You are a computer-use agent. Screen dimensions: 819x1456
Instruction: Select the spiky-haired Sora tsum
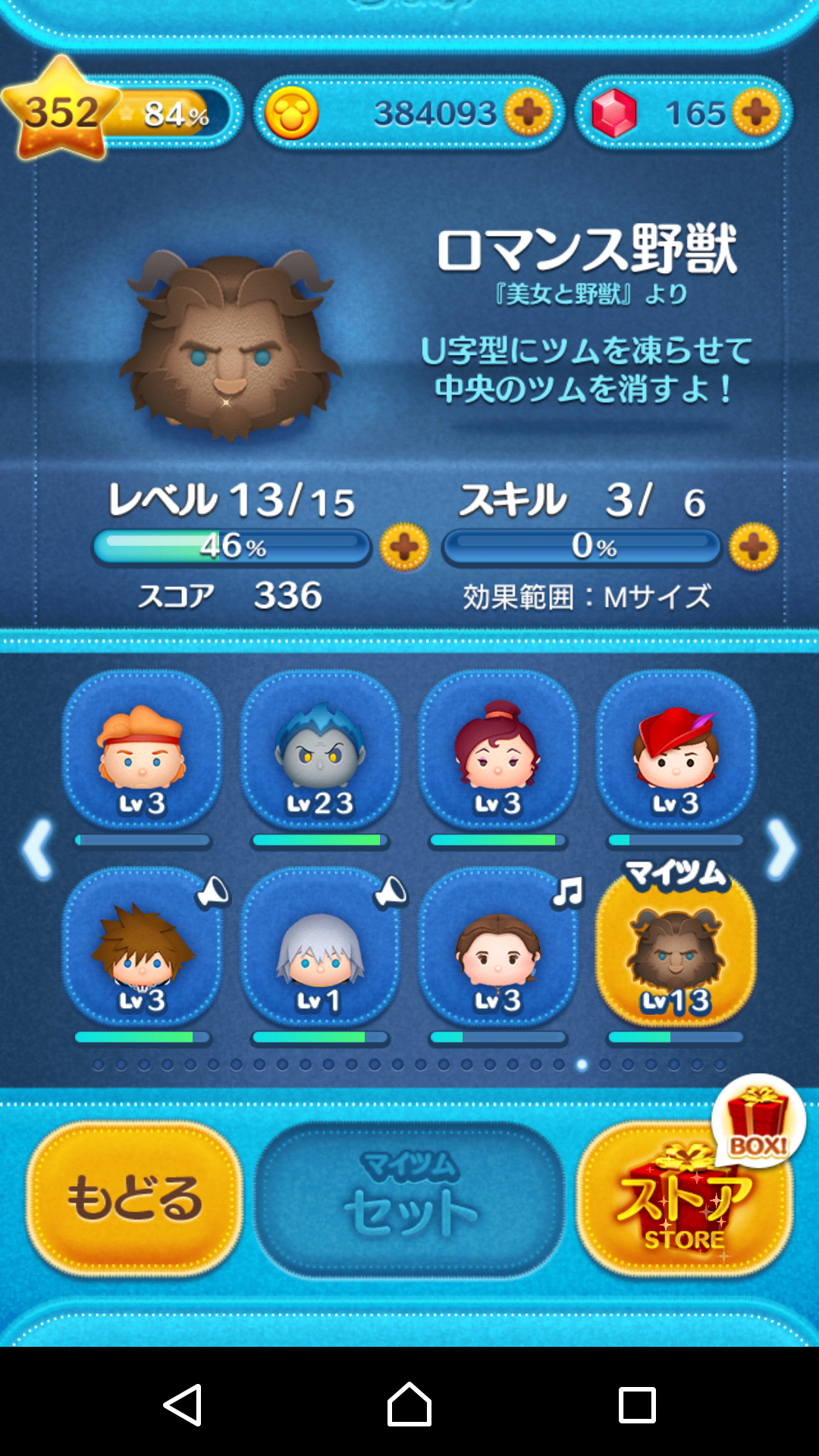(142, 948)
